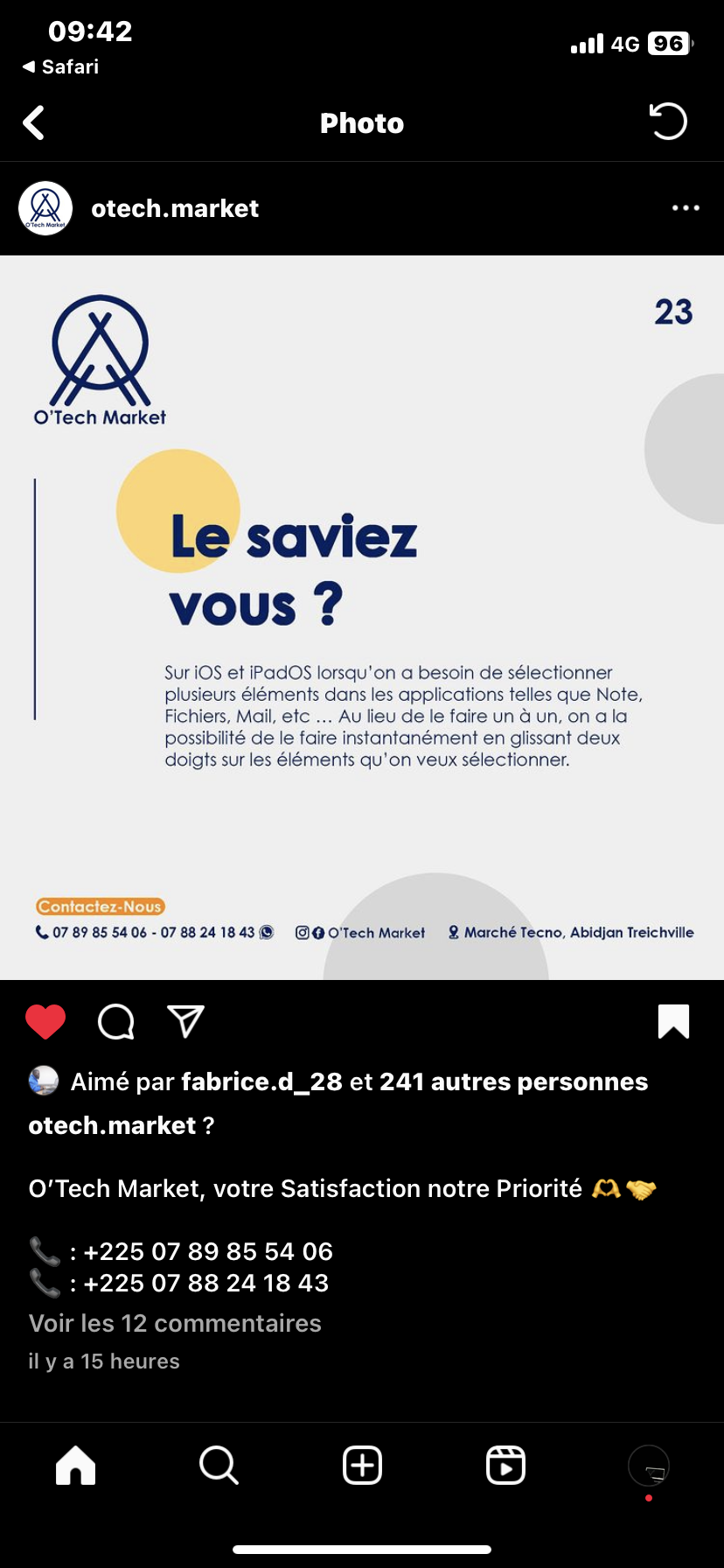This screenshot has width=724, height=1568.
Task: Create a new post with the plus tab
Action: 362,1465
